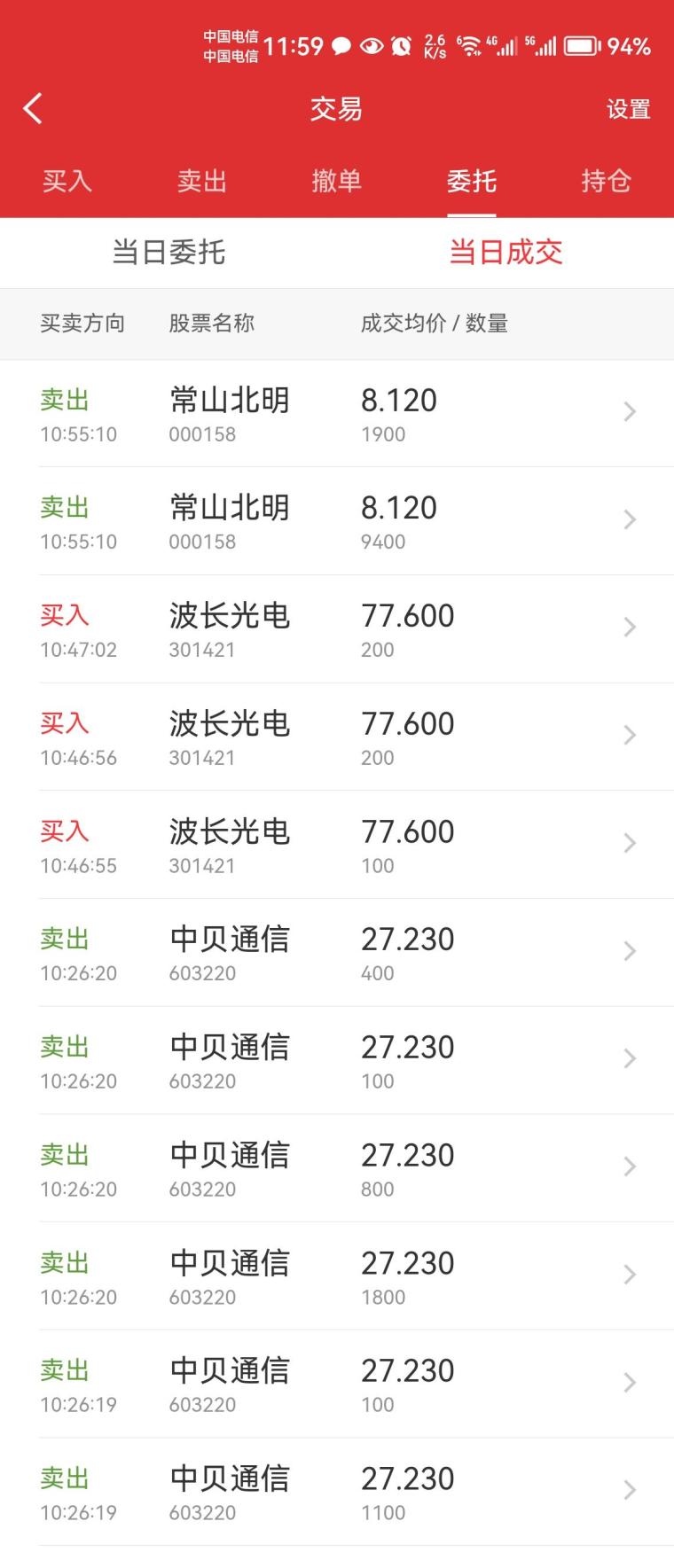Go to the 持仓 tab
The width and height of the screenshot is (674, 1568).
[606, 181]
